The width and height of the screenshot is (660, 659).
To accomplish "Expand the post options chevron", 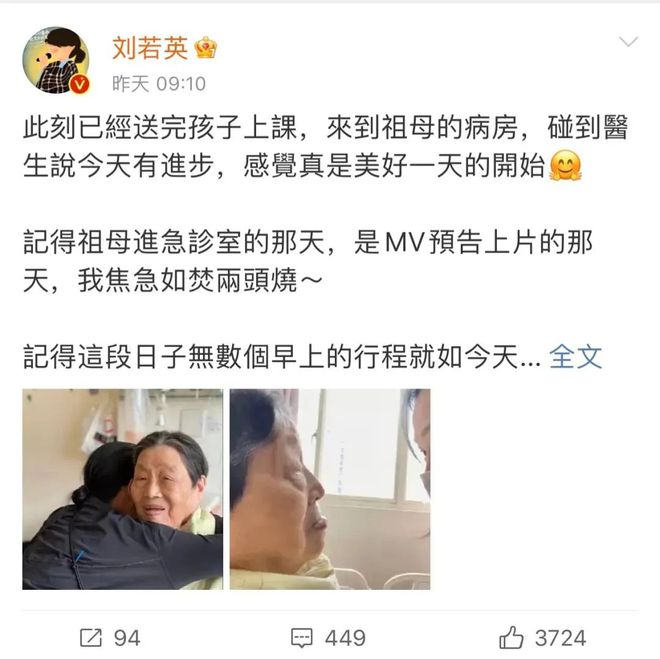I will tap(628, 42).
